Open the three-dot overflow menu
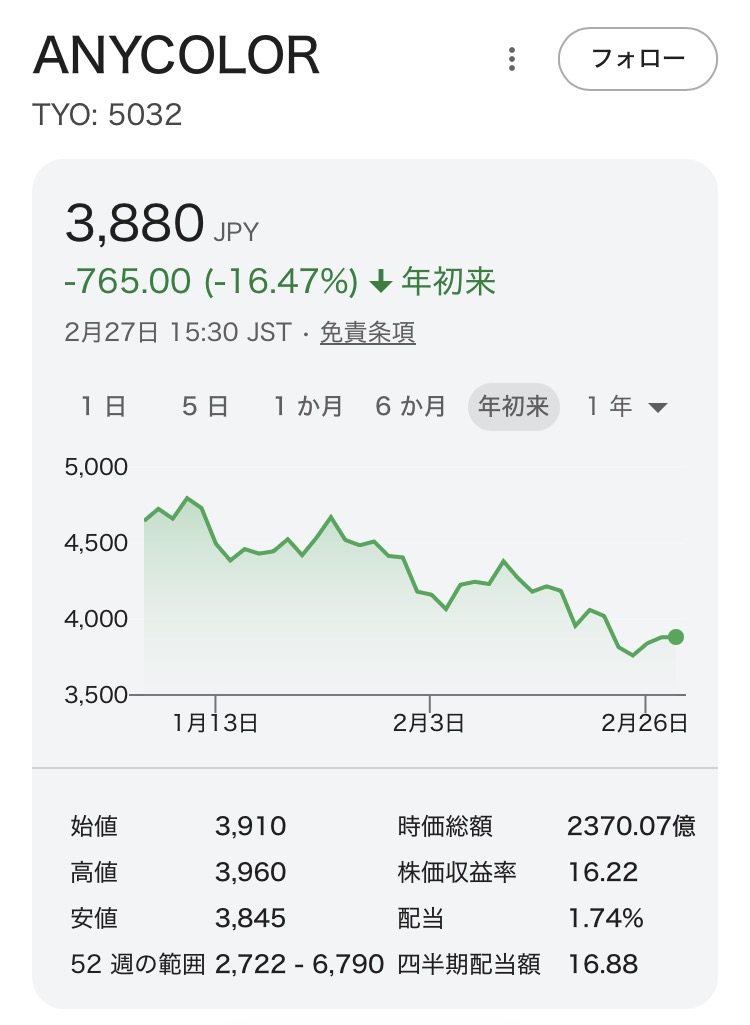 [512, 59]
